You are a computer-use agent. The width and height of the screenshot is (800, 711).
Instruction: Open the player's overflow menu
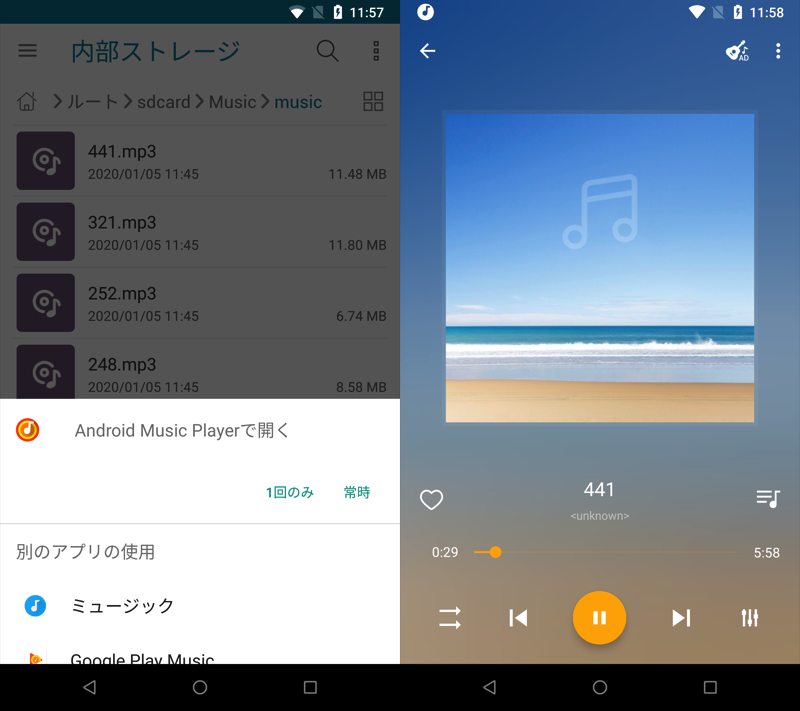pyautogui.click(x=778, y=51)
